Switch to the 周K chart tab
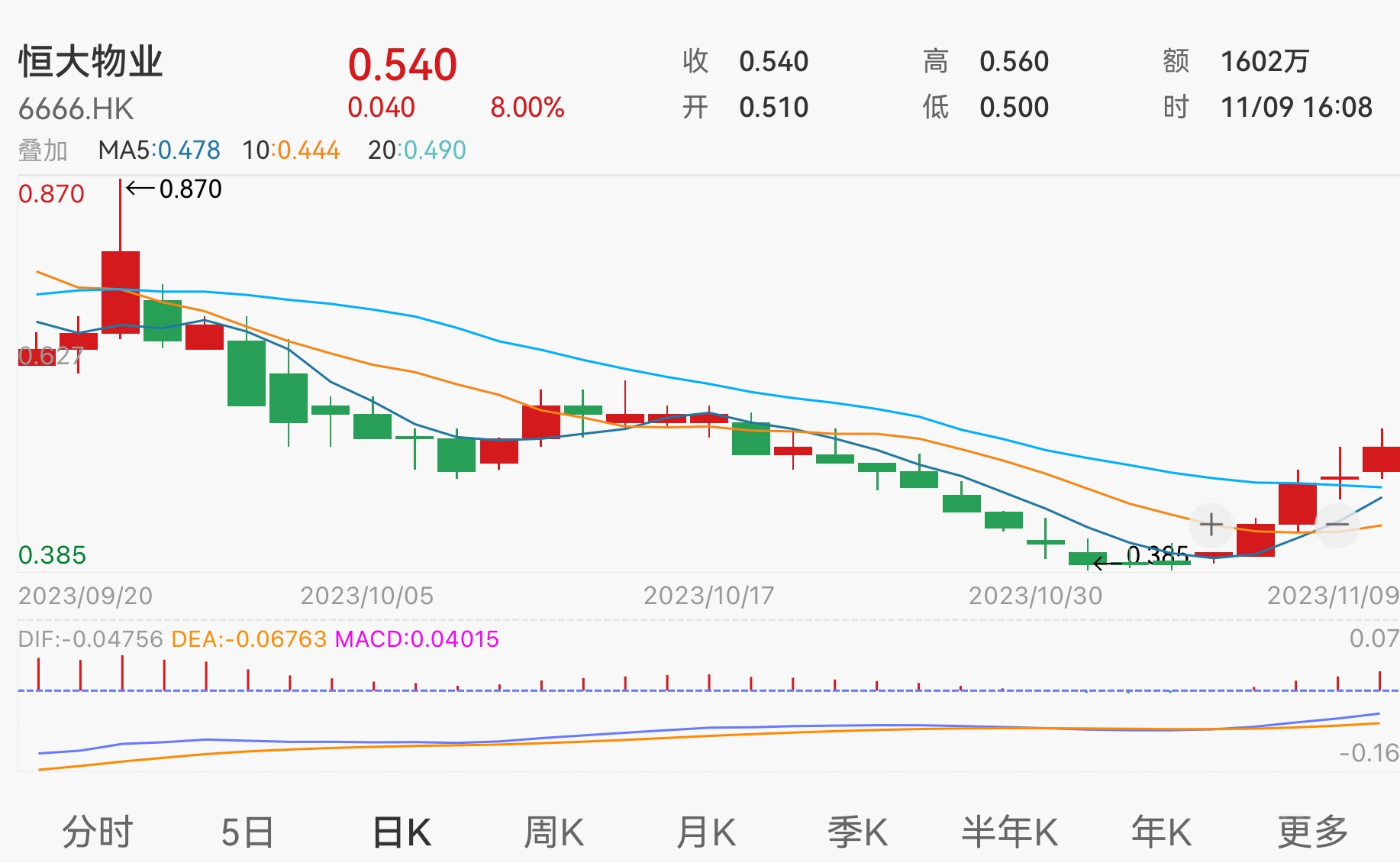The image size is (1400, 863). tap(553, 832)
